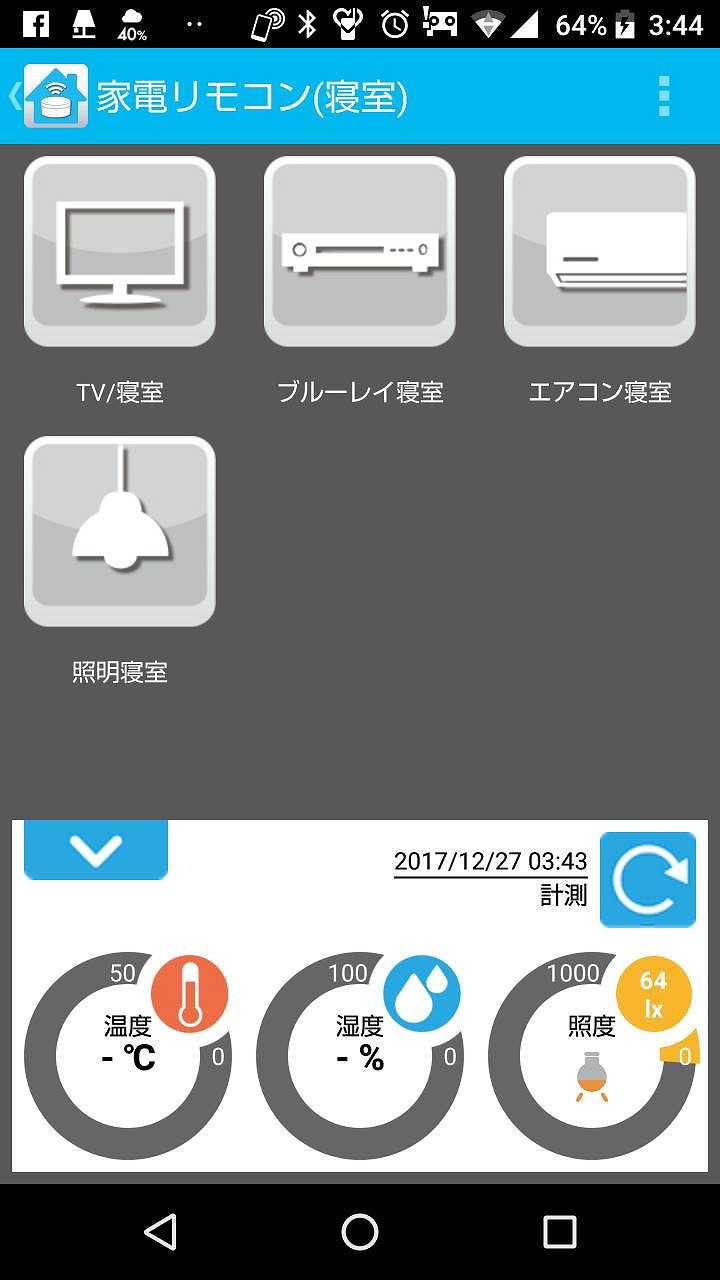Open the ブルーレイ寝室 remote
Viewport: 720px width, 1280px height.
(360, 251)
